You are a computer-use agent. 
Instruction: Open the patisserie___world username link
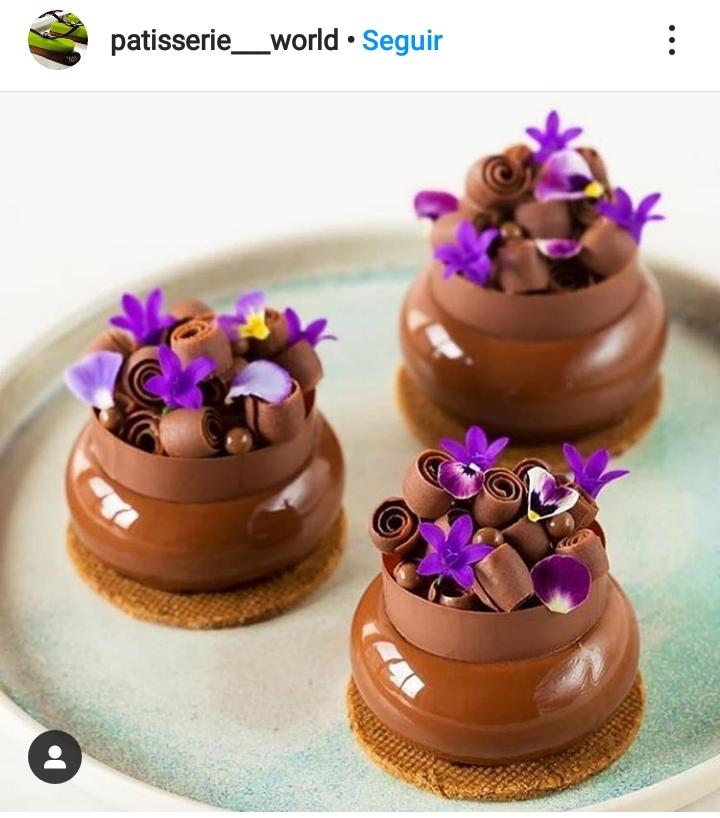[224, 41]
